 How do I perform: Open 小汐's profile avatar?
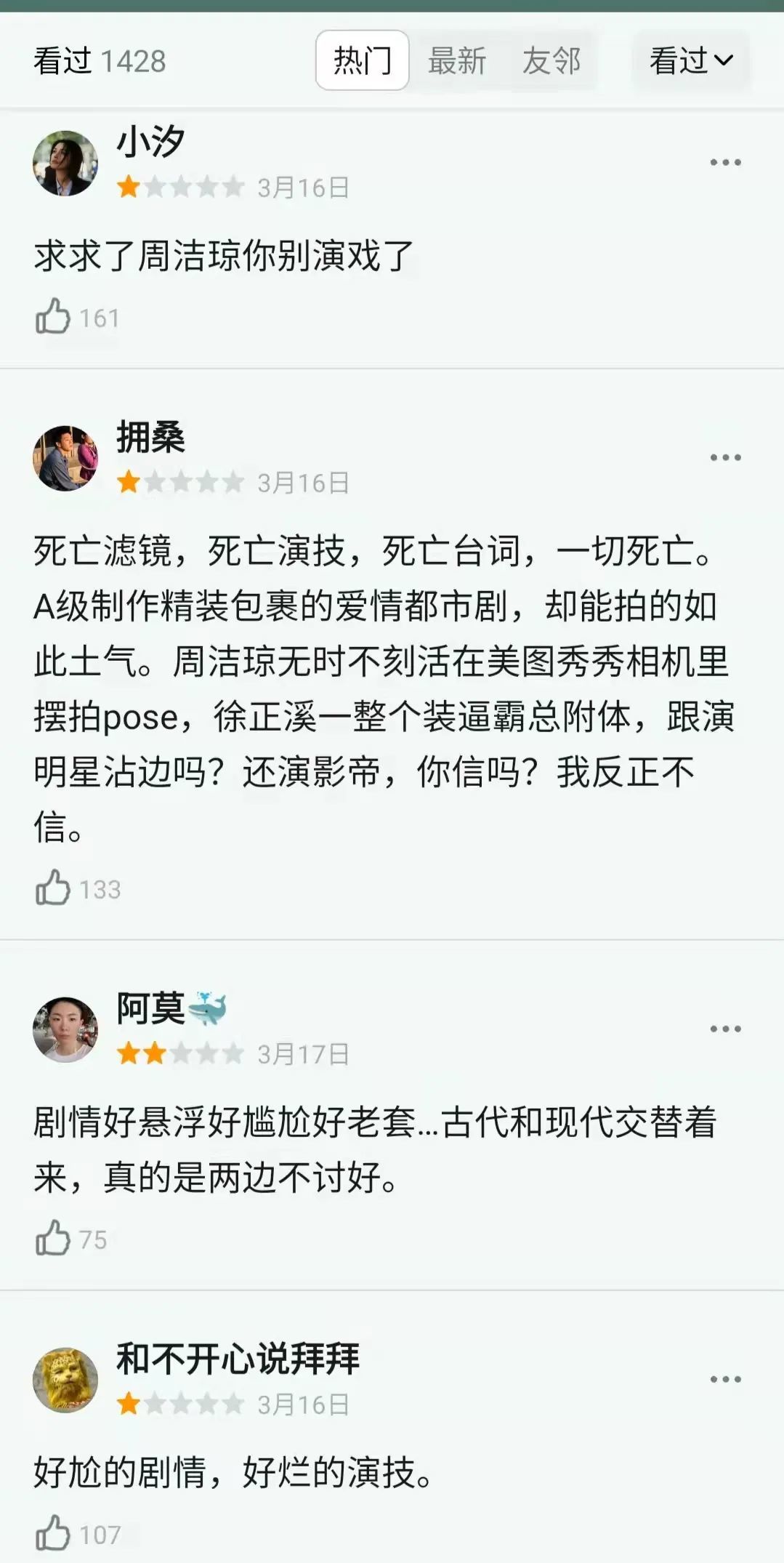tap(65, 163)
